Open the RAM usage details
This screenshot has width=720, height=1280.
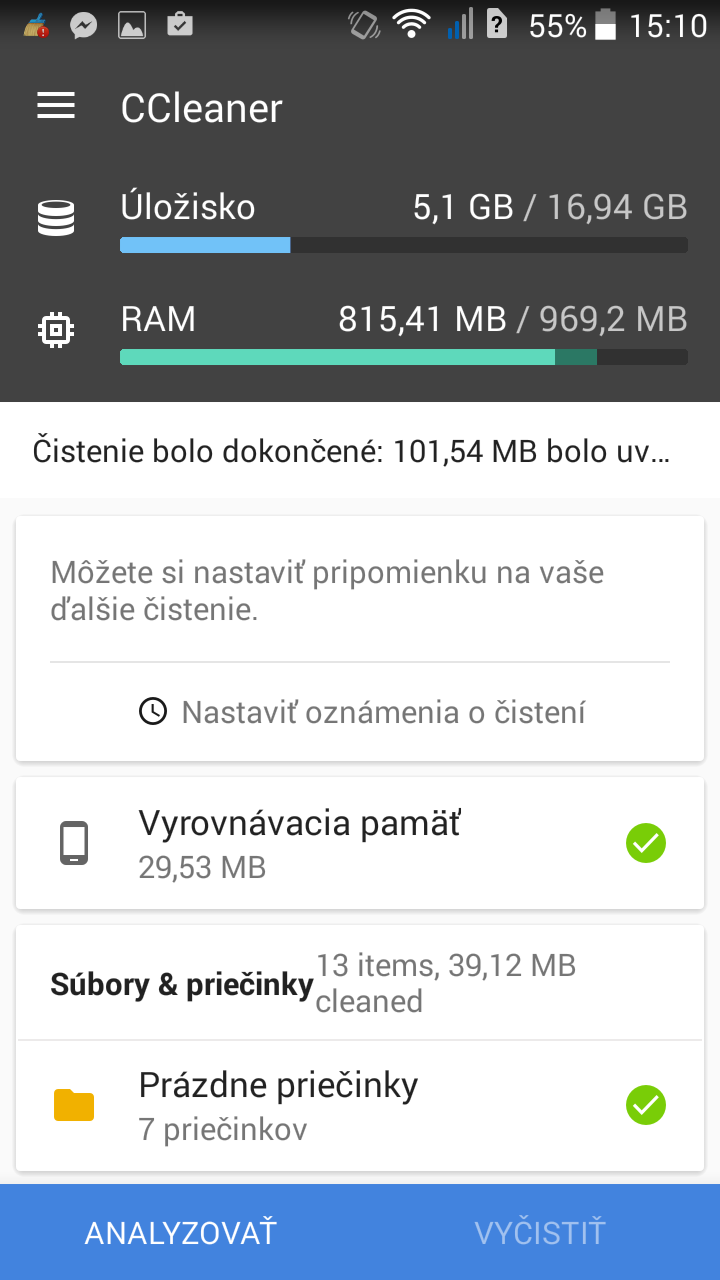point(360,332)
